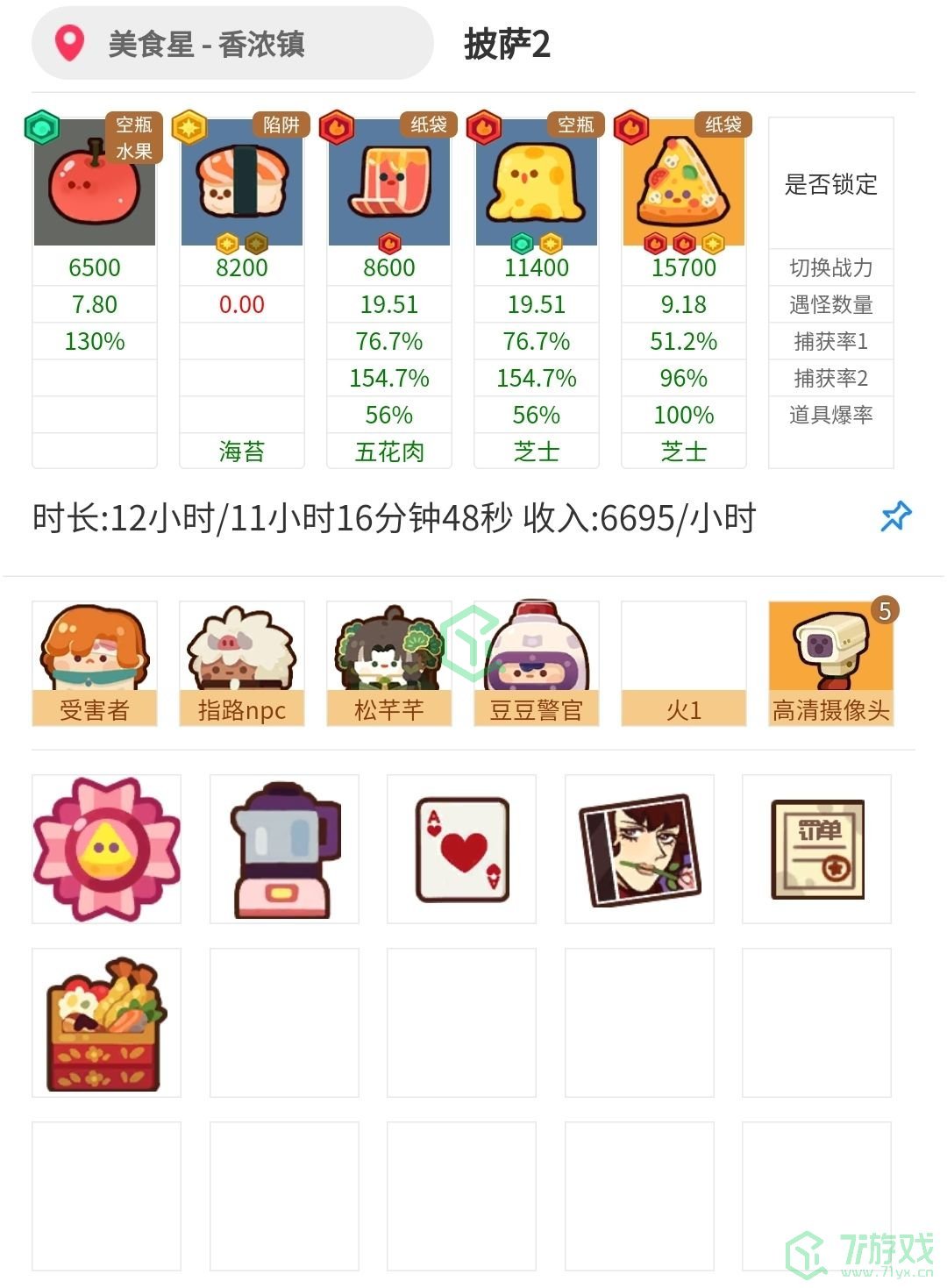Open the 豆豆警官 character tile

537,664
